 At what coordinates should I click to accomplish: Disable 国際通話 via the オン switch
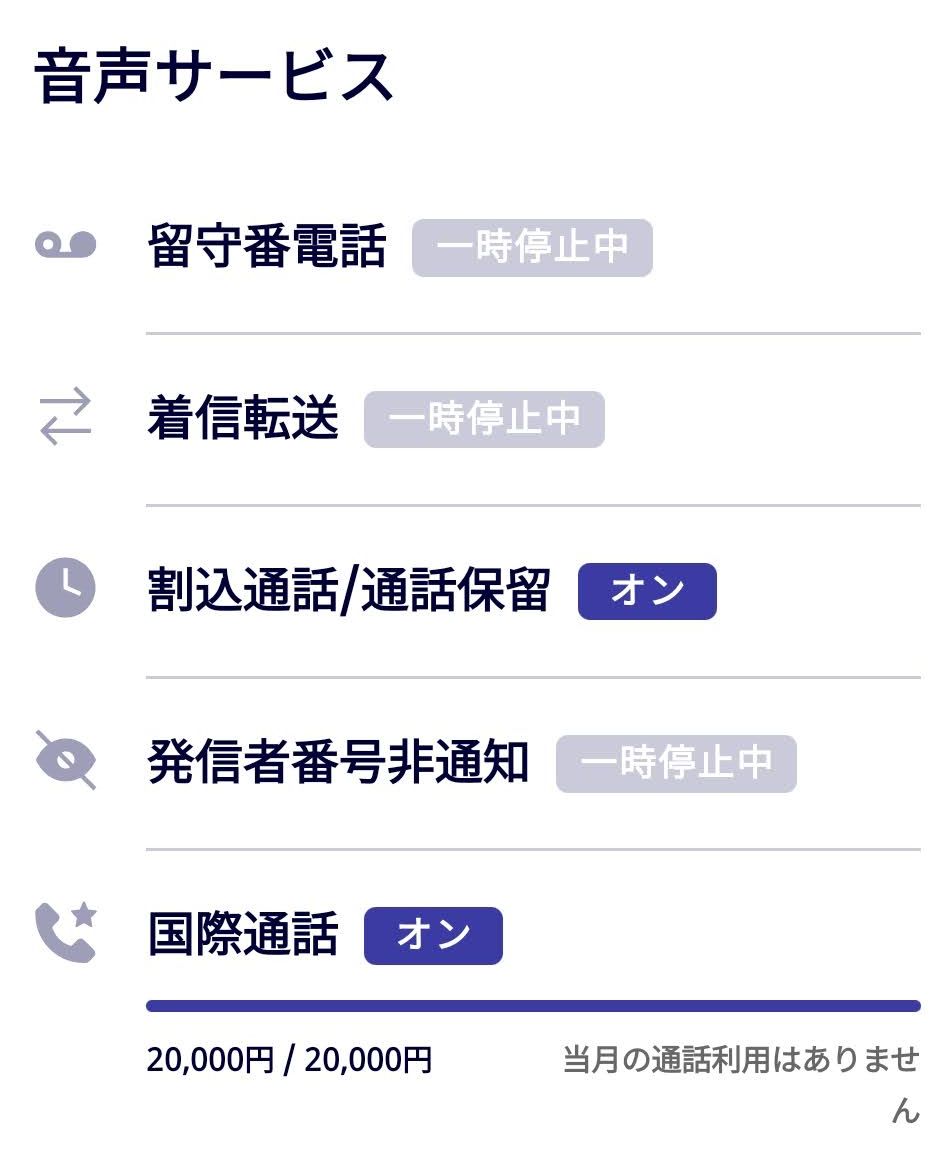[434, 935]
